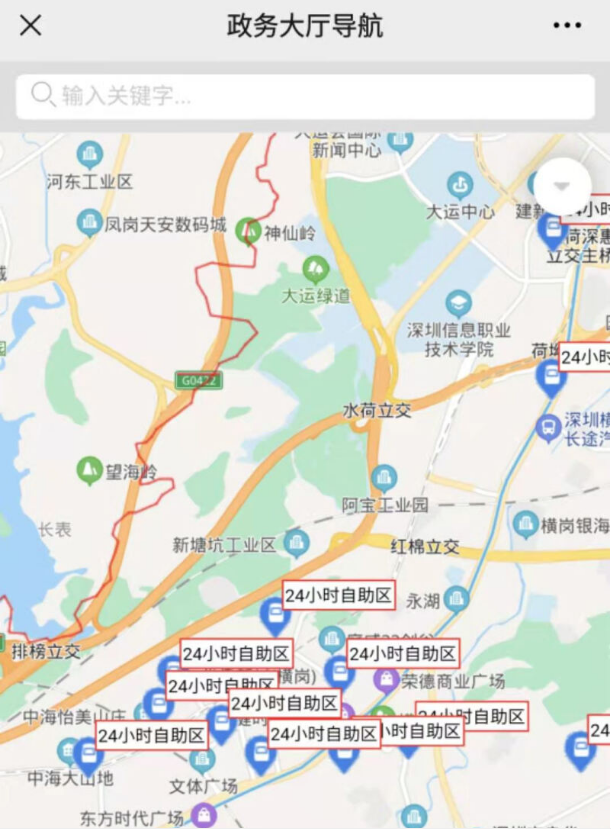Expand the round dropdown arrow button
611x830 pixels.
click(561, 187)
